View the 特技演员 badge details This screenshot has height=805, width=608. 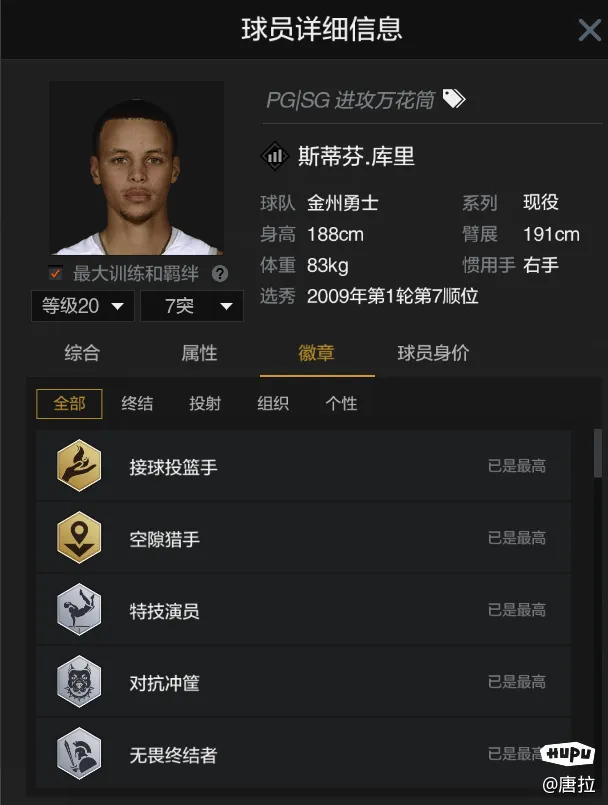(303, 610)
